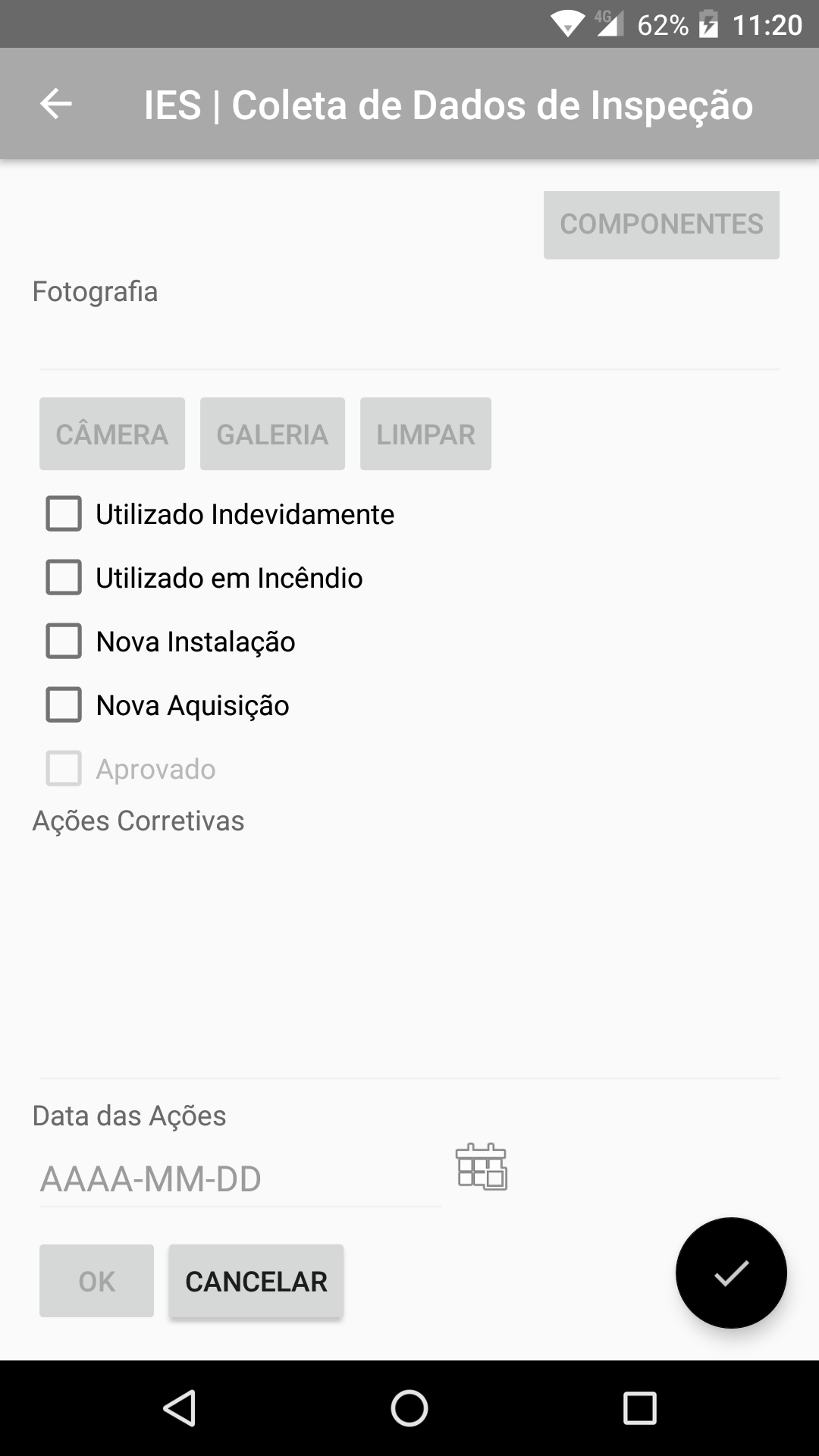The height and width of the screenshot is (1456, 819).
Task: Select the Nova Aquisição checkbox
Action: click(64, 705)
